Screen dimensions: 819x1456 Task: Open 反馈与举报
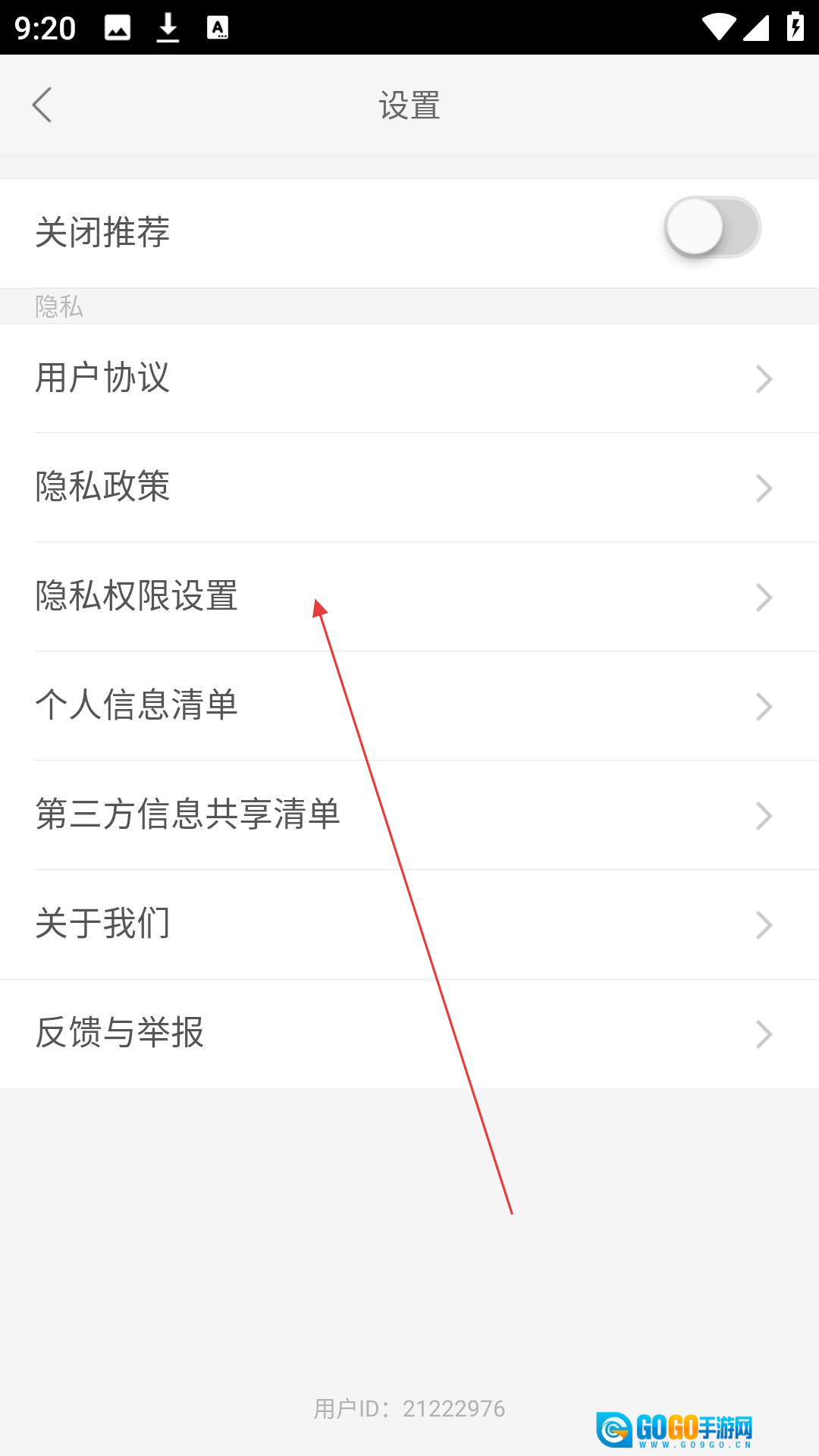coord(409,1034)
